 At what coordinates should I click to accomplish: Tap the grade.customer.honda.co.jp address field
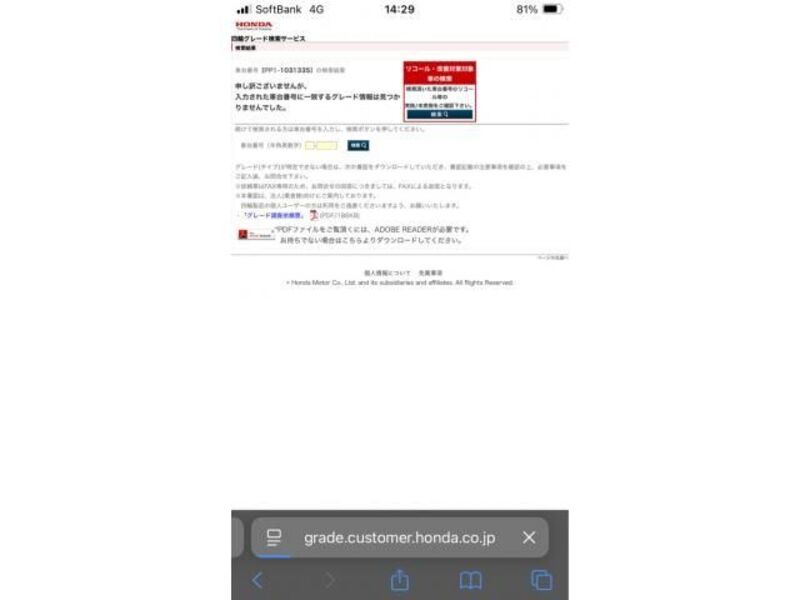pyautogui.click(x=399, y=538)
